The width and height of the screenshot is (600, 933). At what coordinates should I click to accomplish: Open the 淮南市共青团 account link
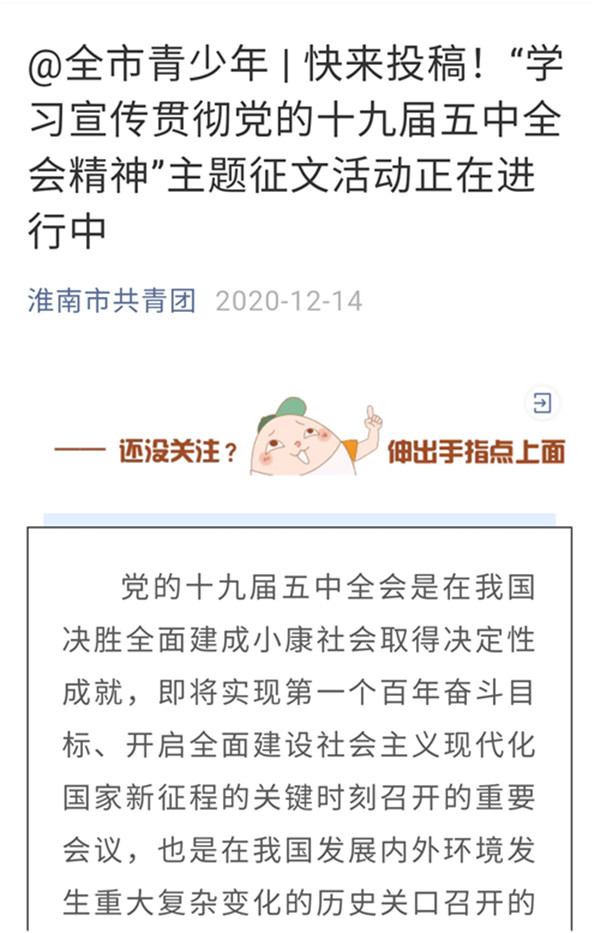(112, 300)
